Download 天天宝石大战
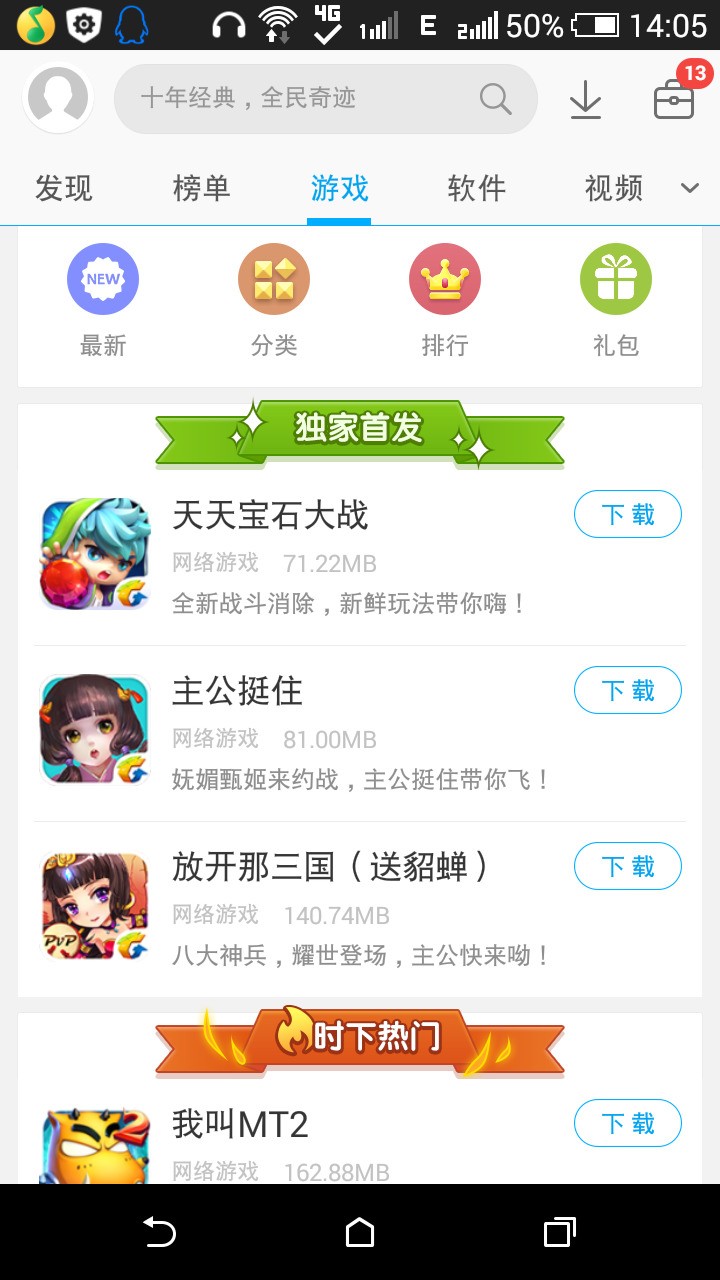720x1280 pixels. point(628,515)
